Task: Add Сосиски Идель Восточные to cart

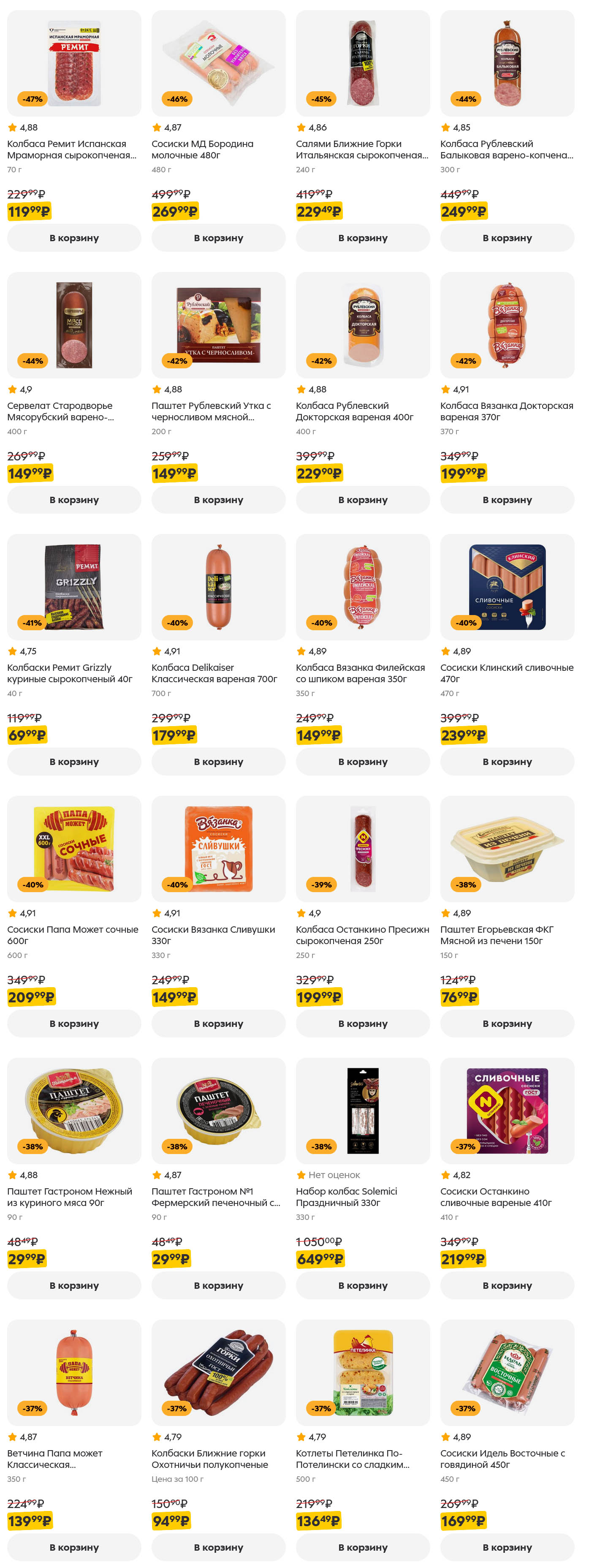Action: point(506,1547)
